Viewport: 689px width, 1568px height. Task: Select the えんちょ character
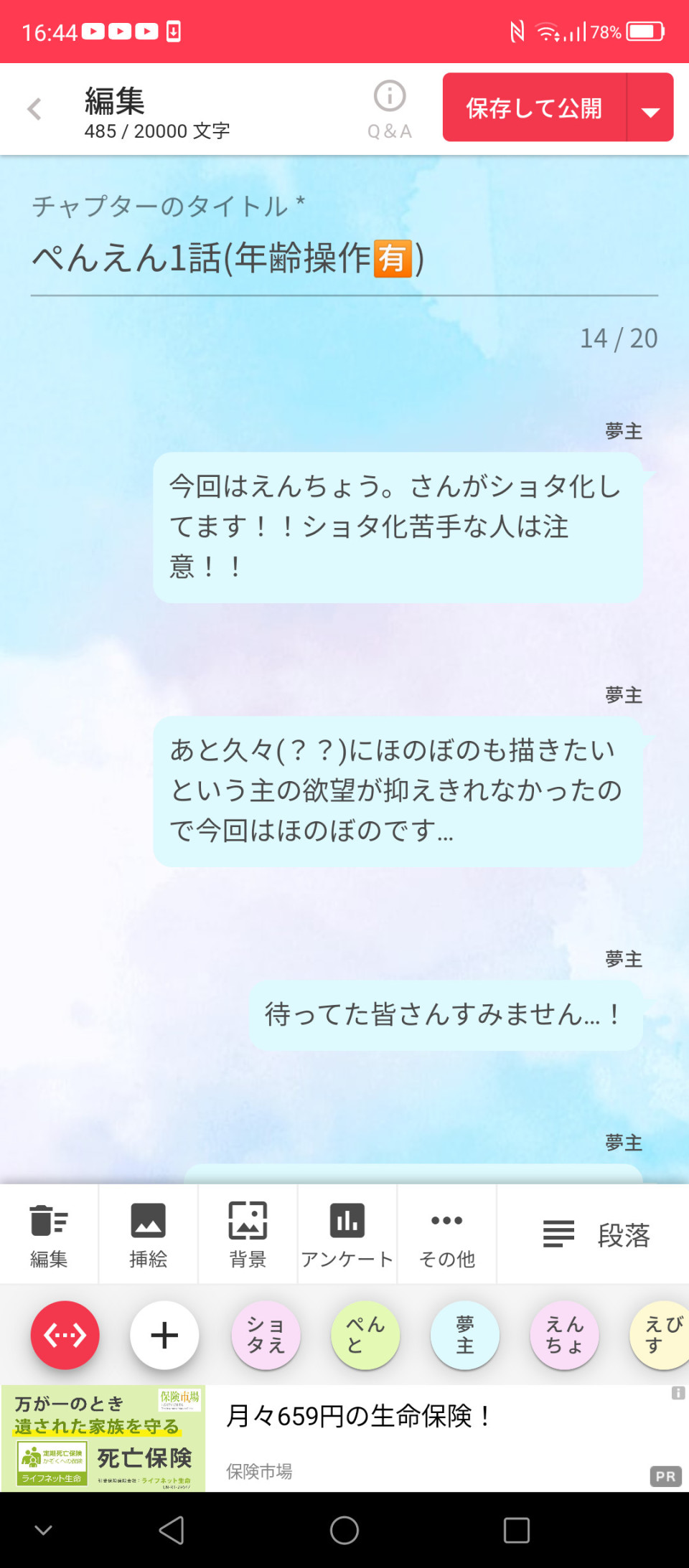564,1335
